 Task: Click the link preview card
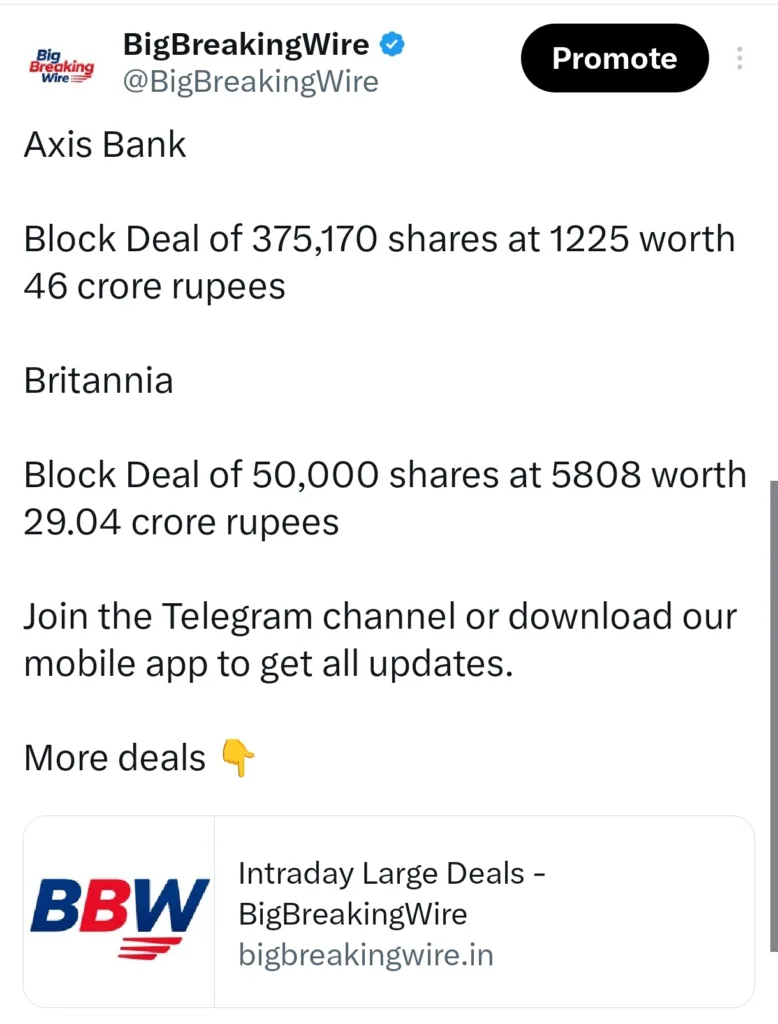(388, 910)
